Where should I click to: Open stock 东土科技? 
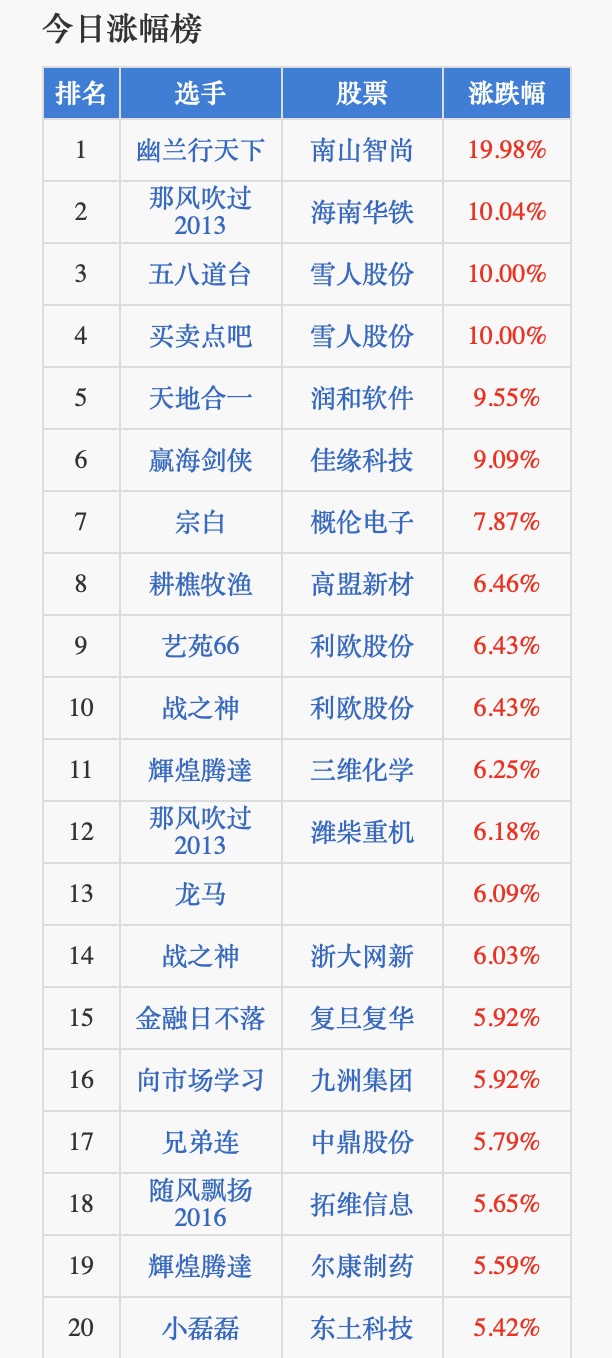point(362,1328)
